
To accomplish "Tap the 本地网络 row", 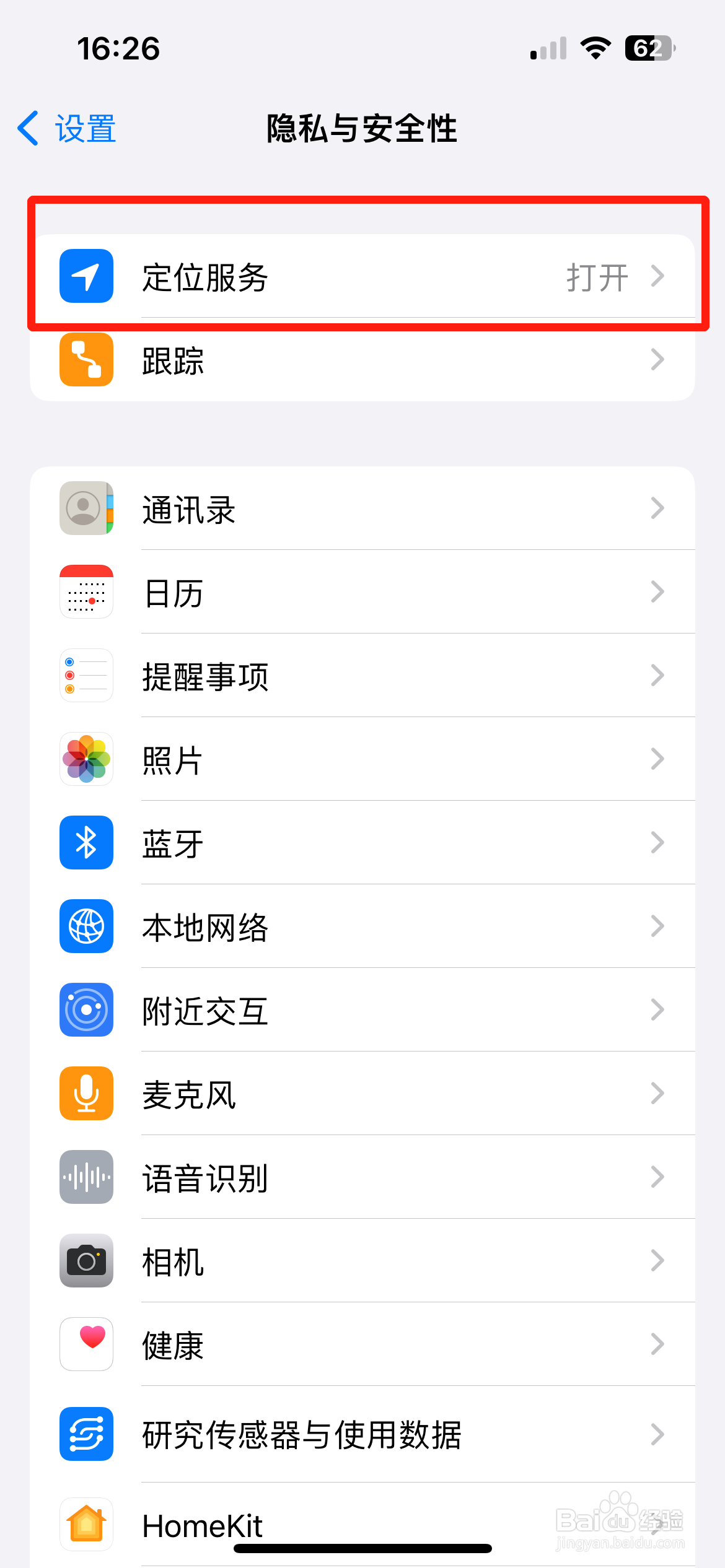I will click(x=362, y=927).
